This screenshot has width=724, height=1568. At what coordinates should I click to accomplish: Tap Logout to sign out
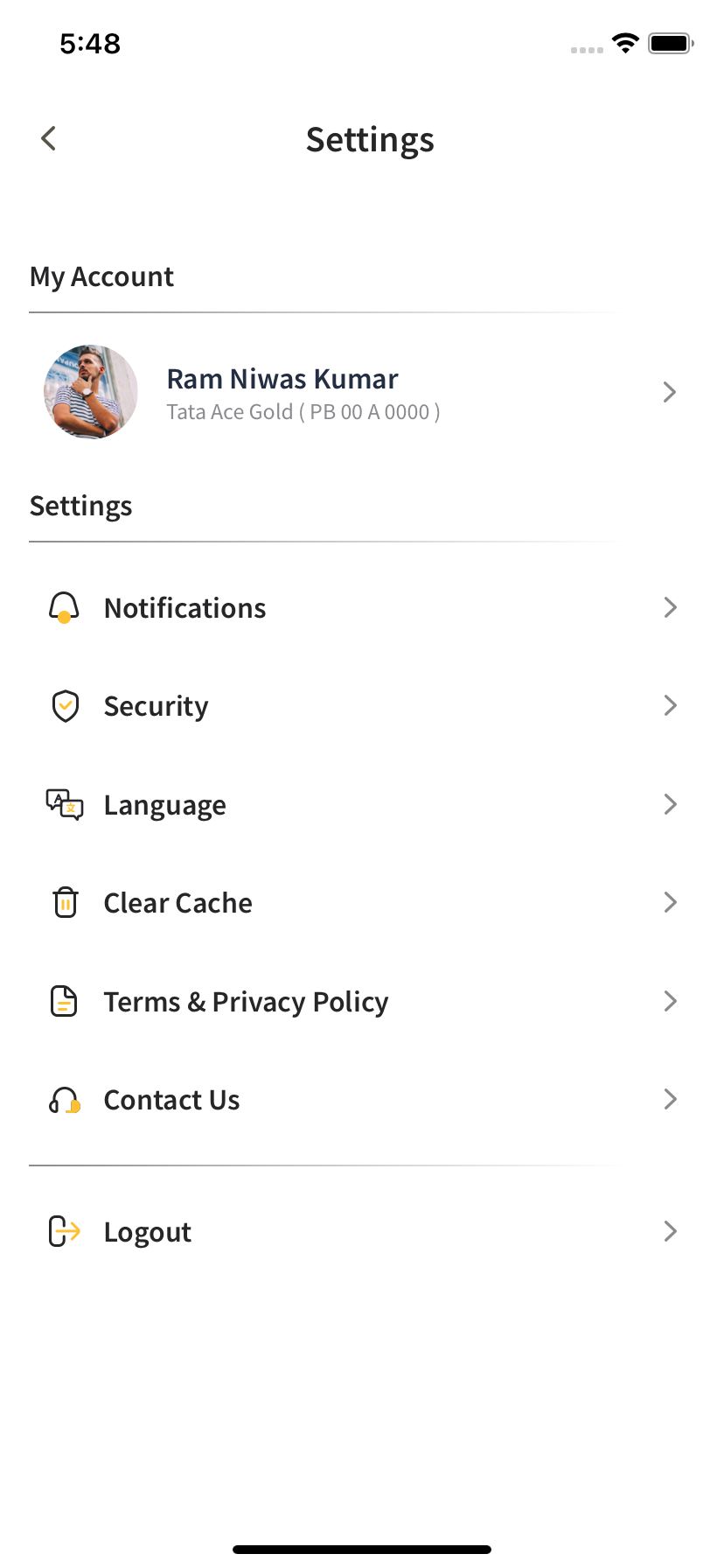coord(147,1231)
